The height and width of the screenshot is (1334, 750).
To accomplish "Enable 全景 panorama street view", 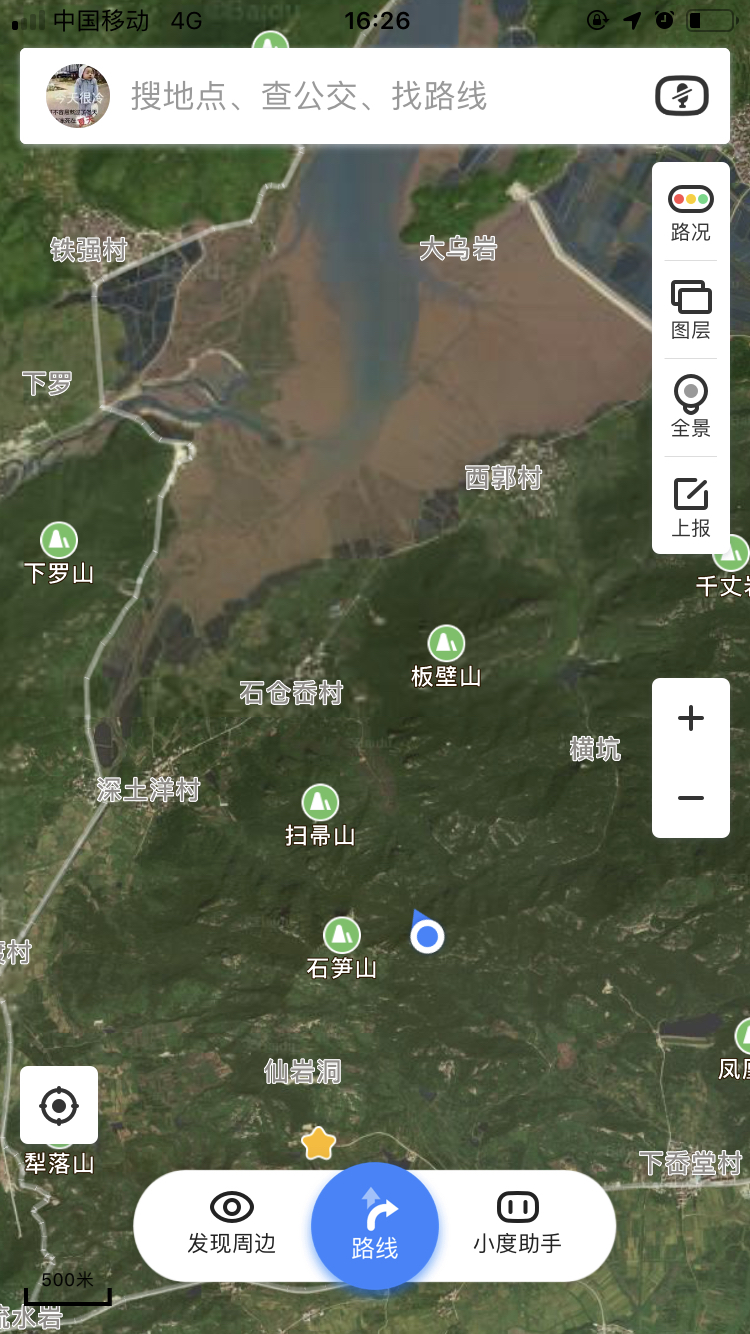I will point(690,407).
